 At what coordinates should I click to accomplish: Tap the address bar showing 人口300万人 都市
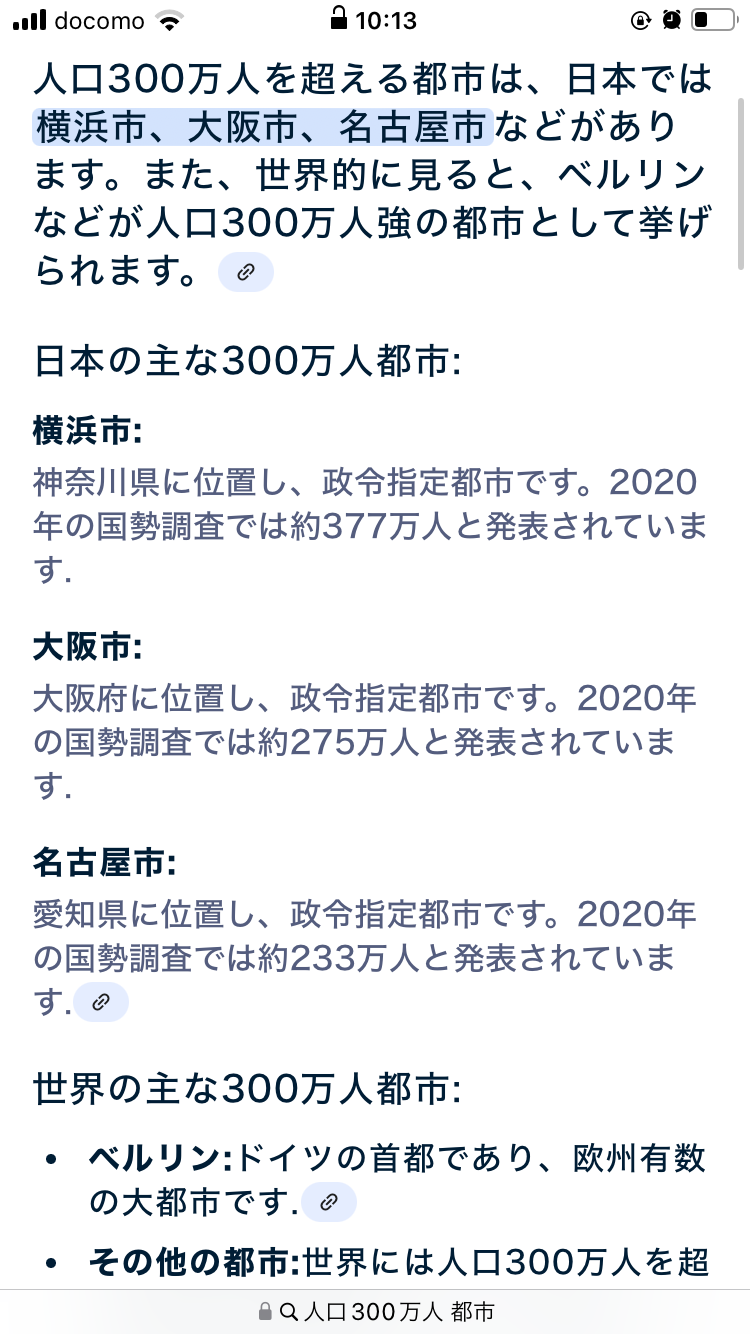[376, 1311]
